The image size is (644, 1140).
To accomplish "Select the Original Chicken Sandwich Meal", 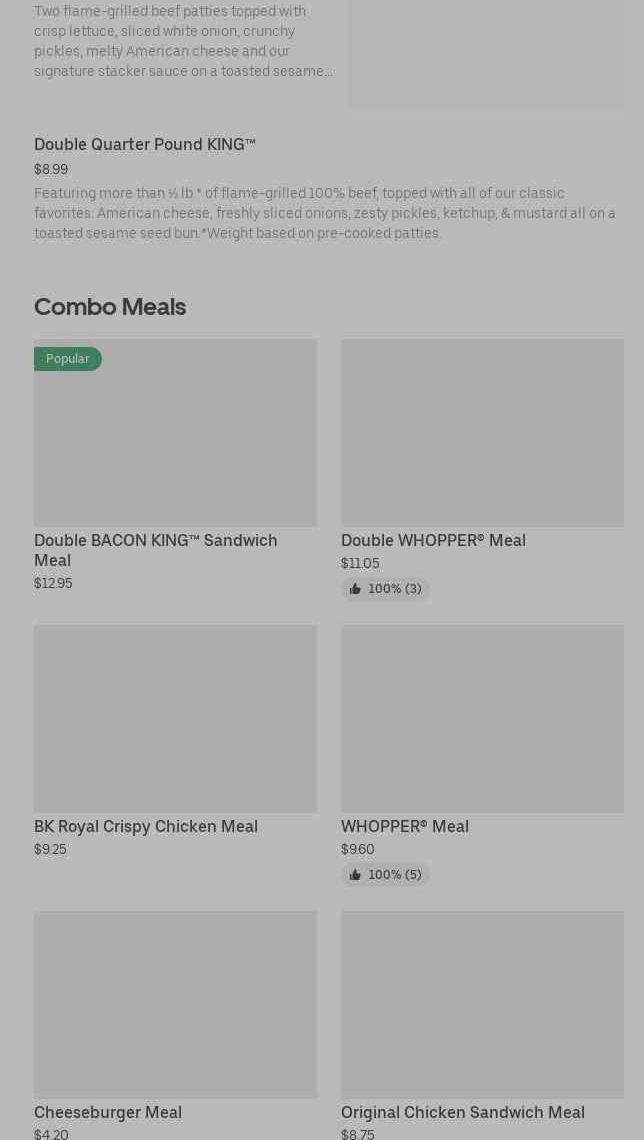I will [483, 1025].
